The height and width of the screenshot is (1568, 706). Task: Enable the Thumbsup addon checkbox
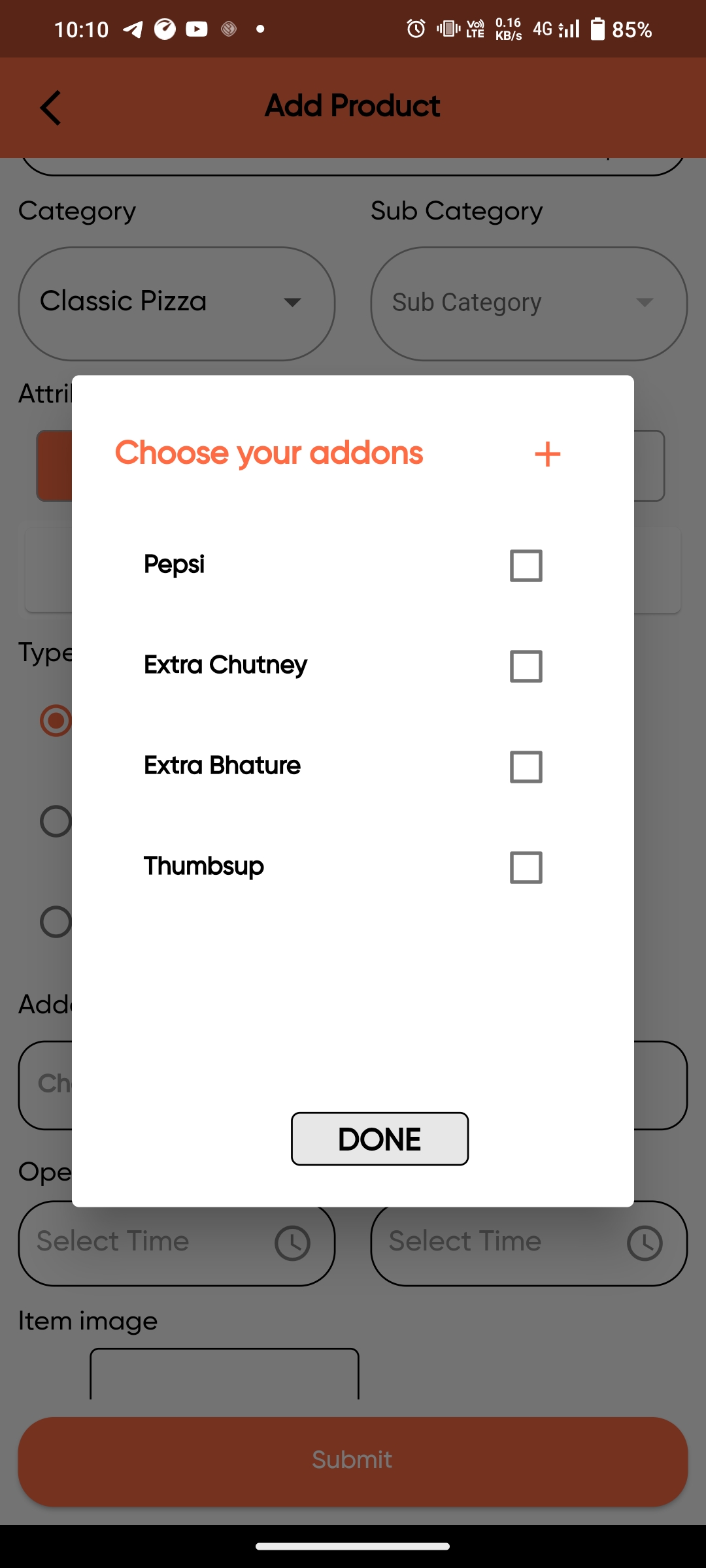(526, 867)
